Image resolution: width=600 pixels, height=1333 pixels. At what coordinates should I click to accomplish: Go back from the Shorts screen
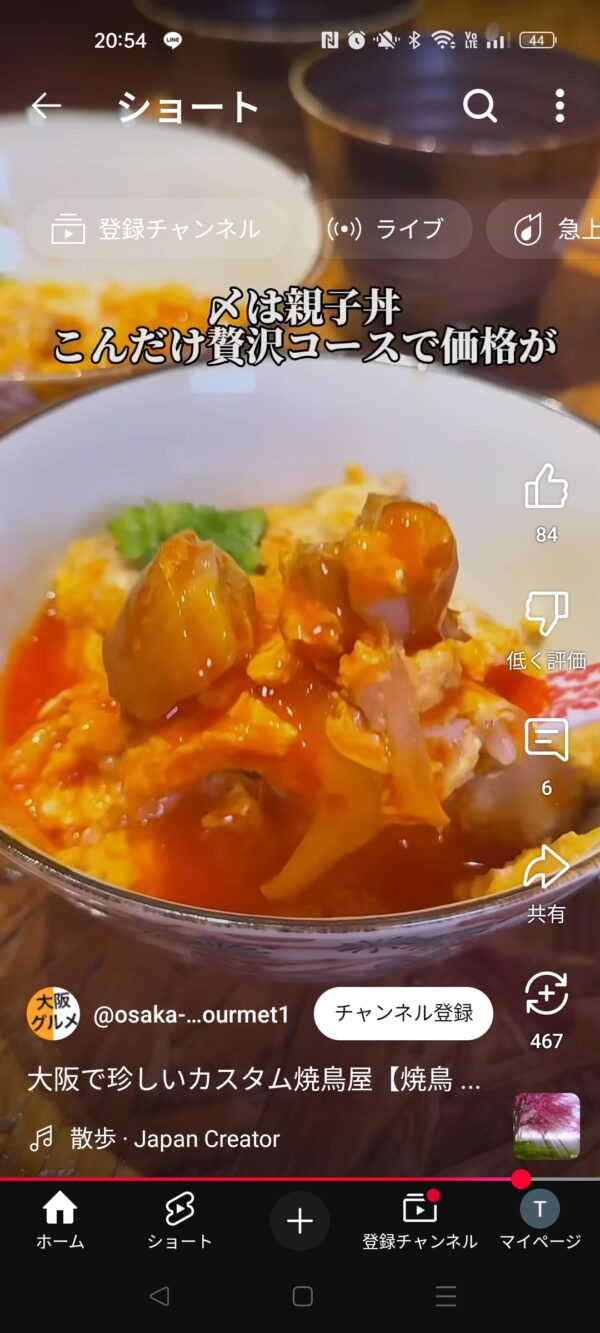coord(46,106)
